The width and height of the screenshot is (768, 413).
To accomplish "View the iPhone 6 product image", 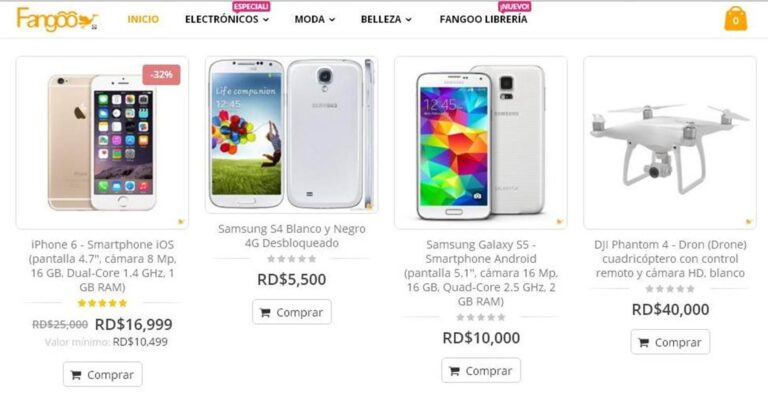I will tap(102, 142).
